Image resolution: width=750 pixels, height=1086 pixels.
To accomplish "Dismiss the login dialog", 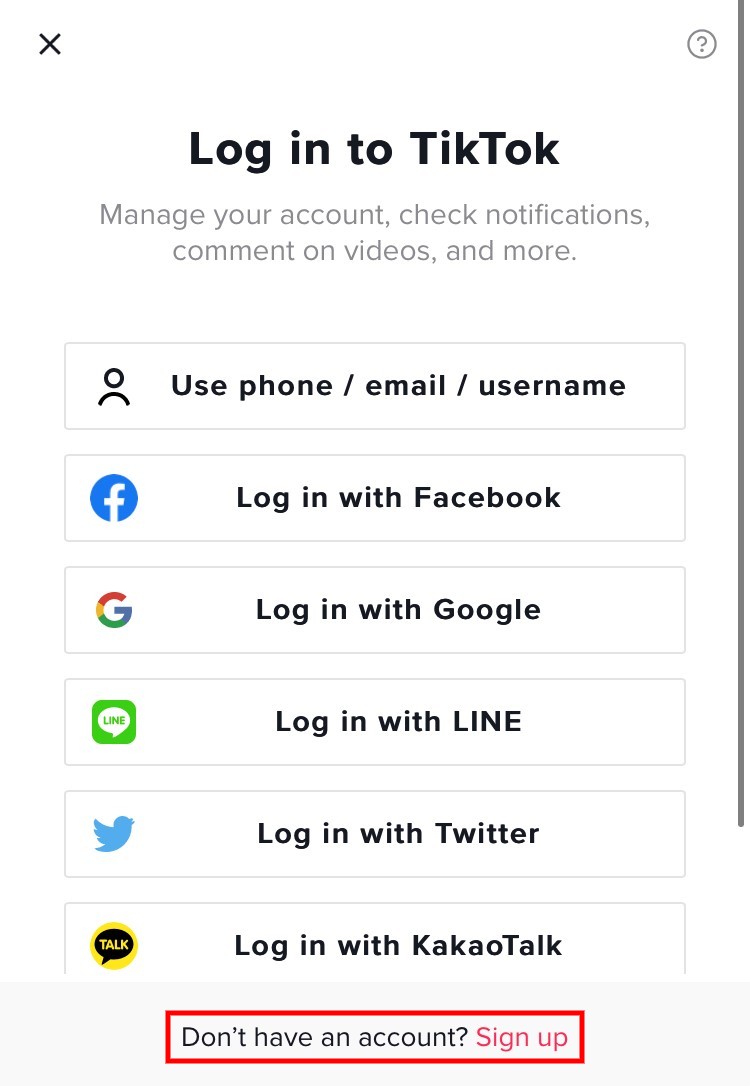I will point(49,44).
